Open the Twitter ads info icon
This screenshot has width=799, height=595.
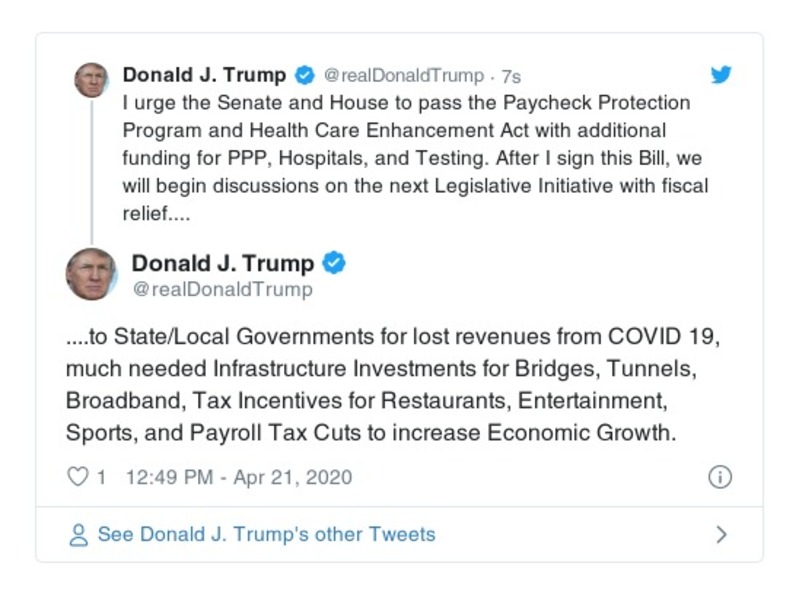(x=719, y=477)
